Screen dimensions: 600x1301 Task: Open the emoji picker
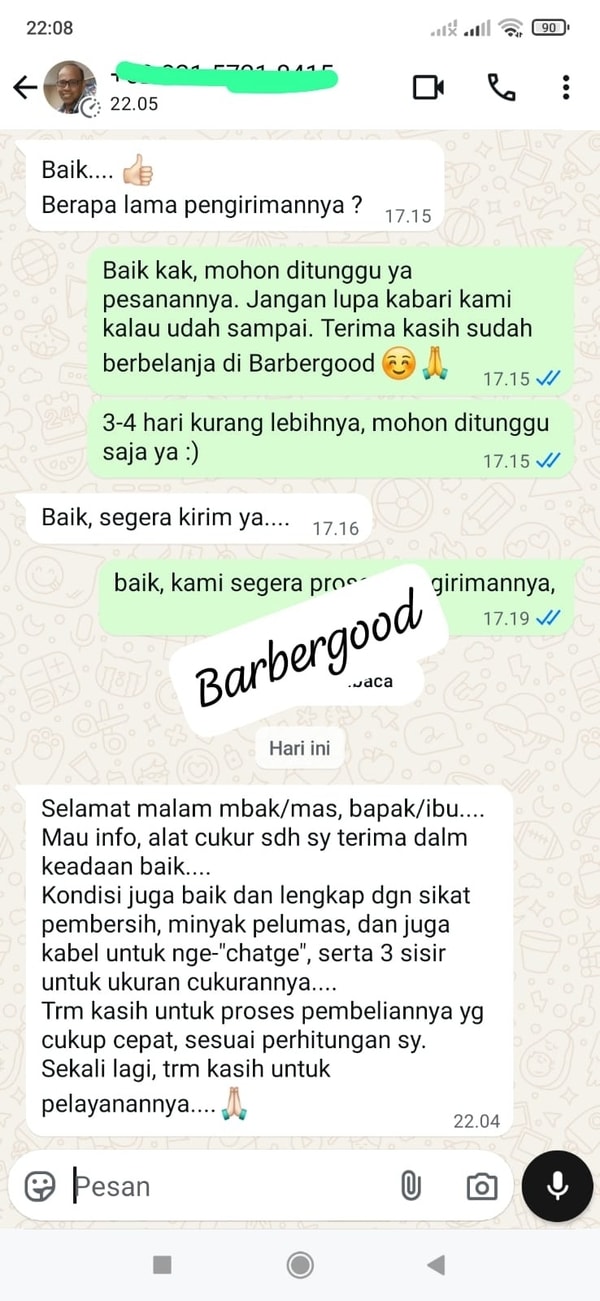(40, 1187)
